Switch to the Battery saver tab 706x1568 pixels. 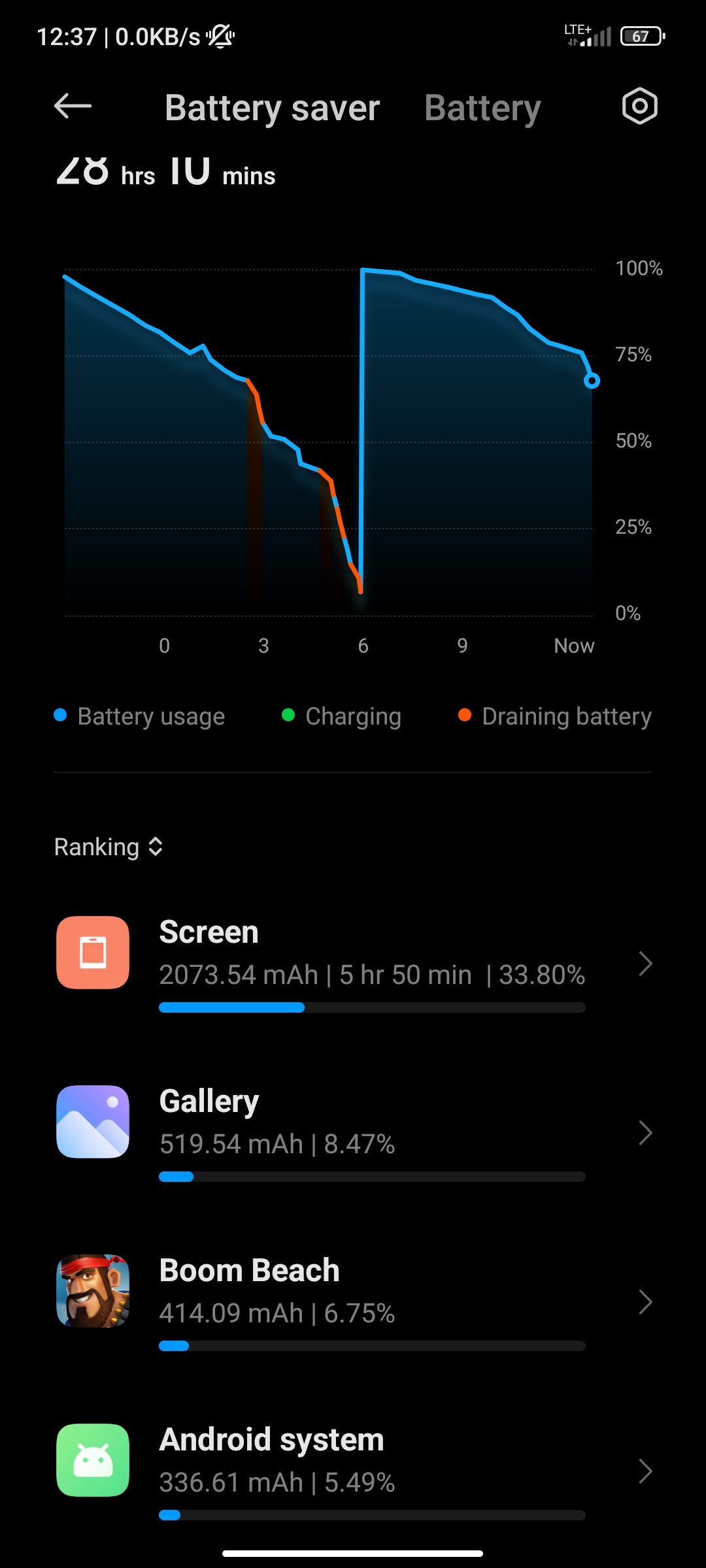pyautogui.click(x=272, y=108)
